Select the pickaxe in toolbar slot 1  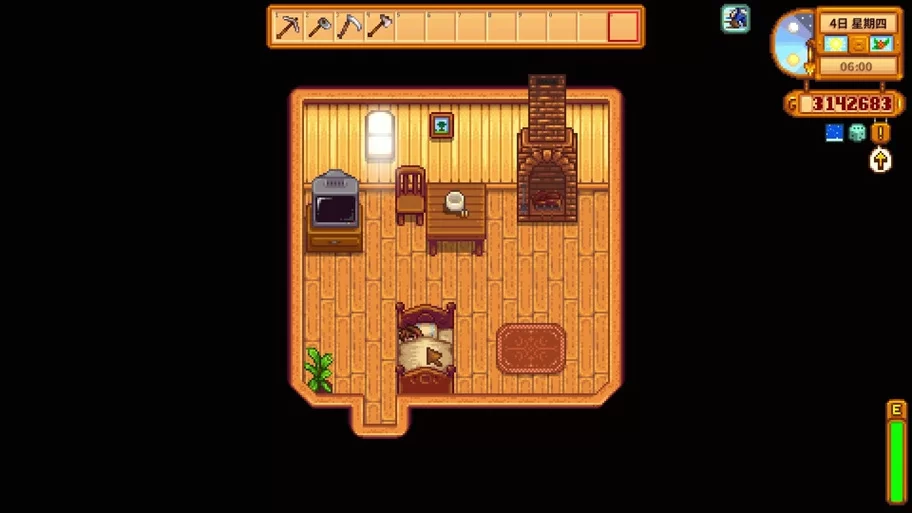coord(289,27)
